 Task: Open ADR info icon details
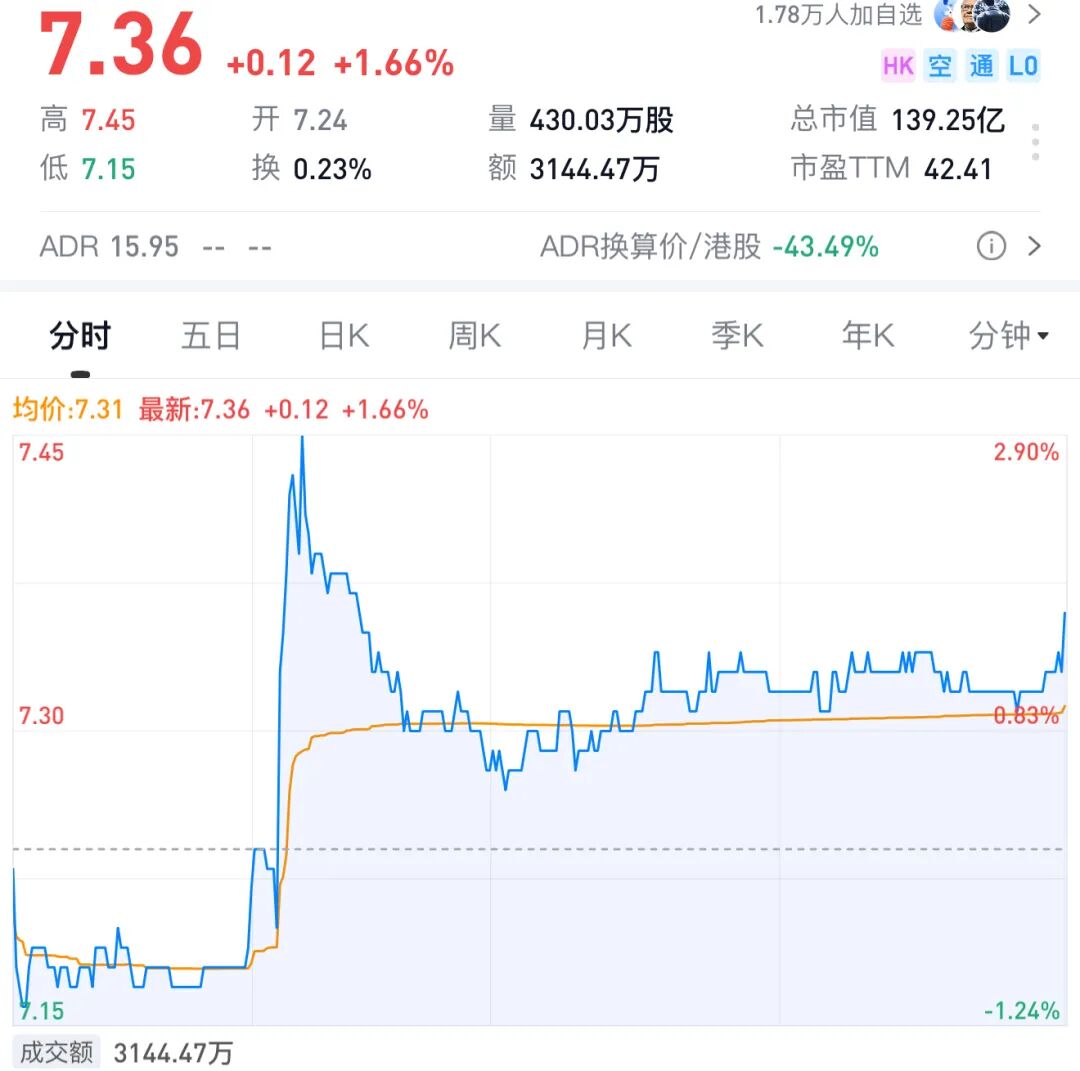click(990, 246)
